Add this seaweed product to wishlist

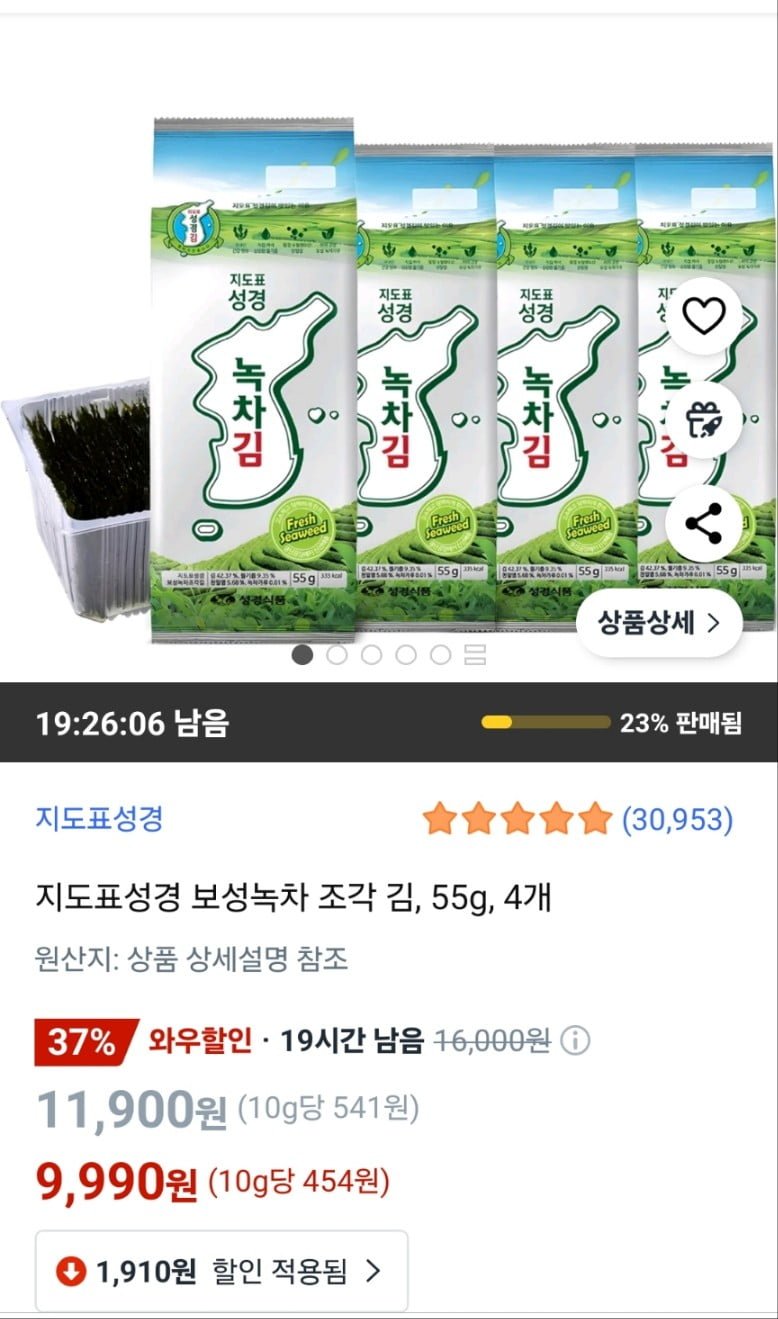pyautogui.click(x=704, y=316)
